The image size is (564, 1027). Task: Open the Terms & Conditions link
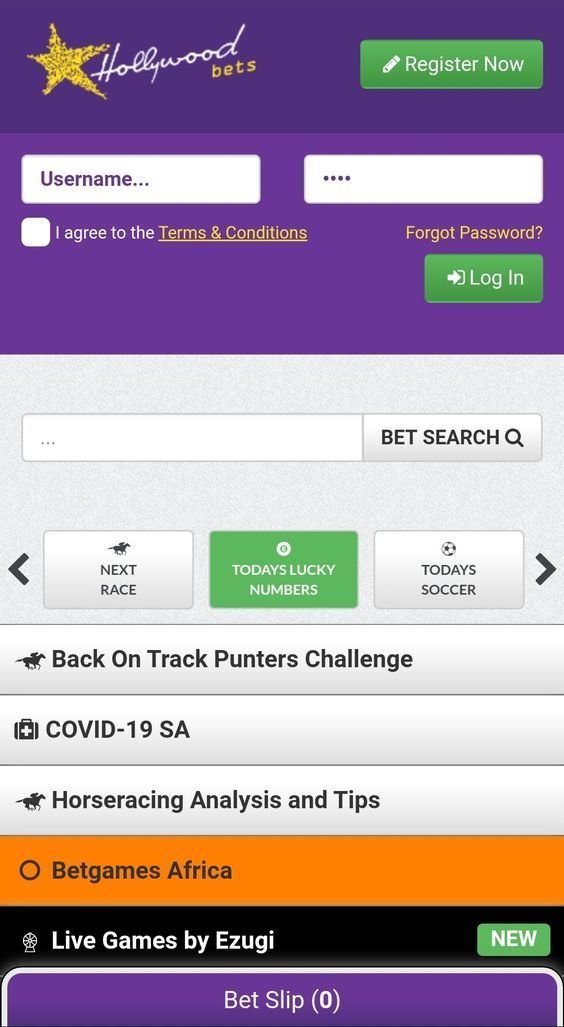[233, 233]
